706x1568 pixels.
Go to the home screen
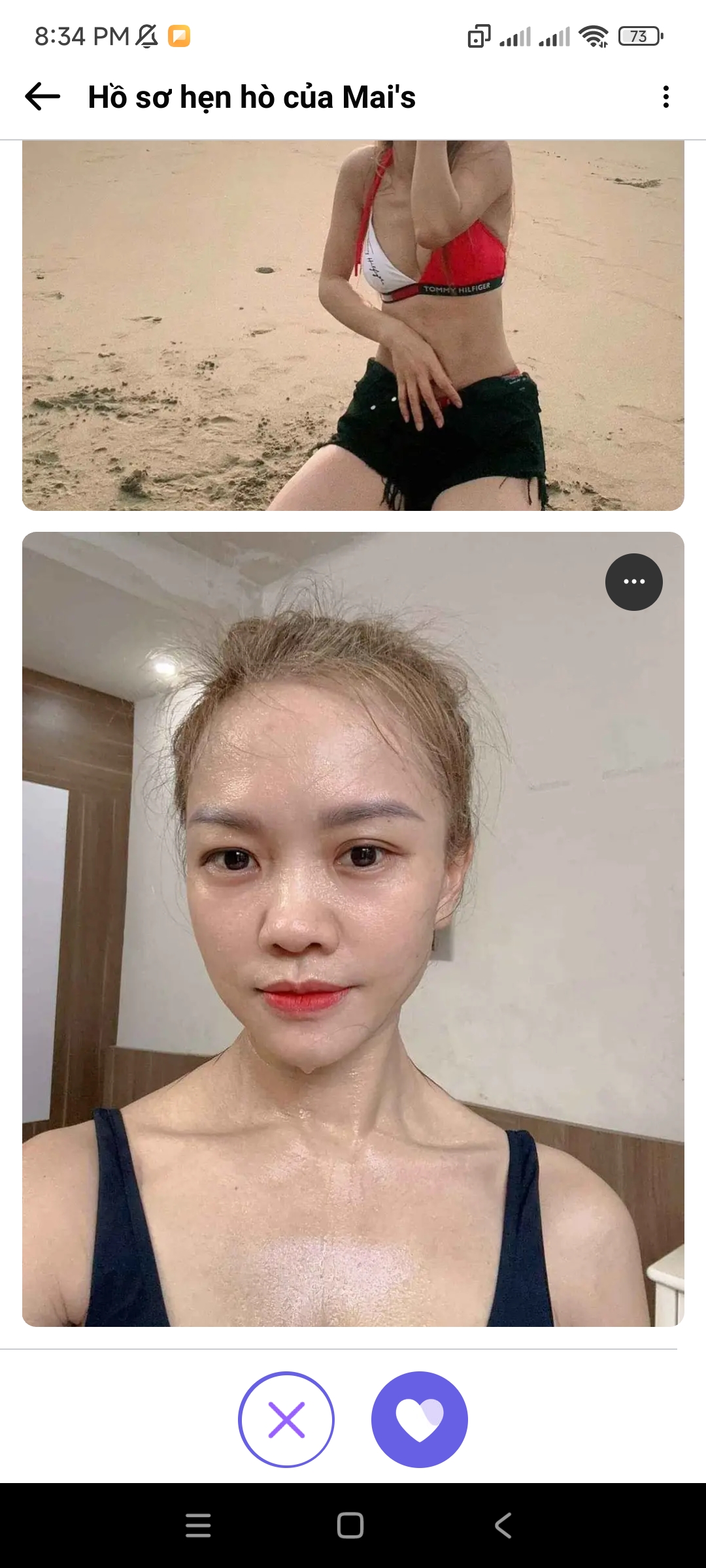(x=350, y=1525)
